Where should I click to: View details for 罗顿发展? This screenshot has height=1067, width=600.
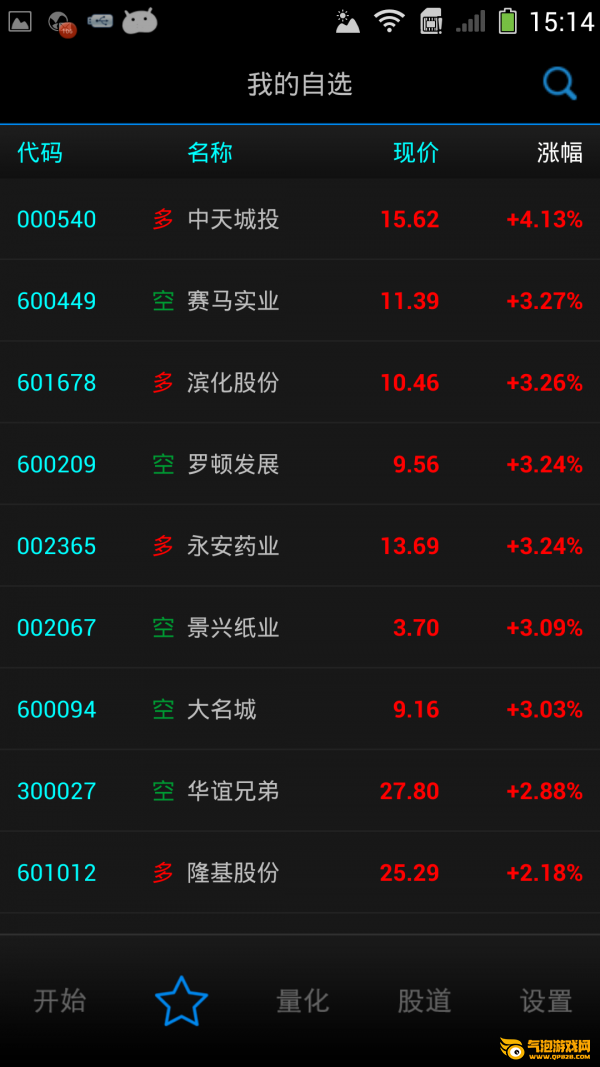point(300,464)
